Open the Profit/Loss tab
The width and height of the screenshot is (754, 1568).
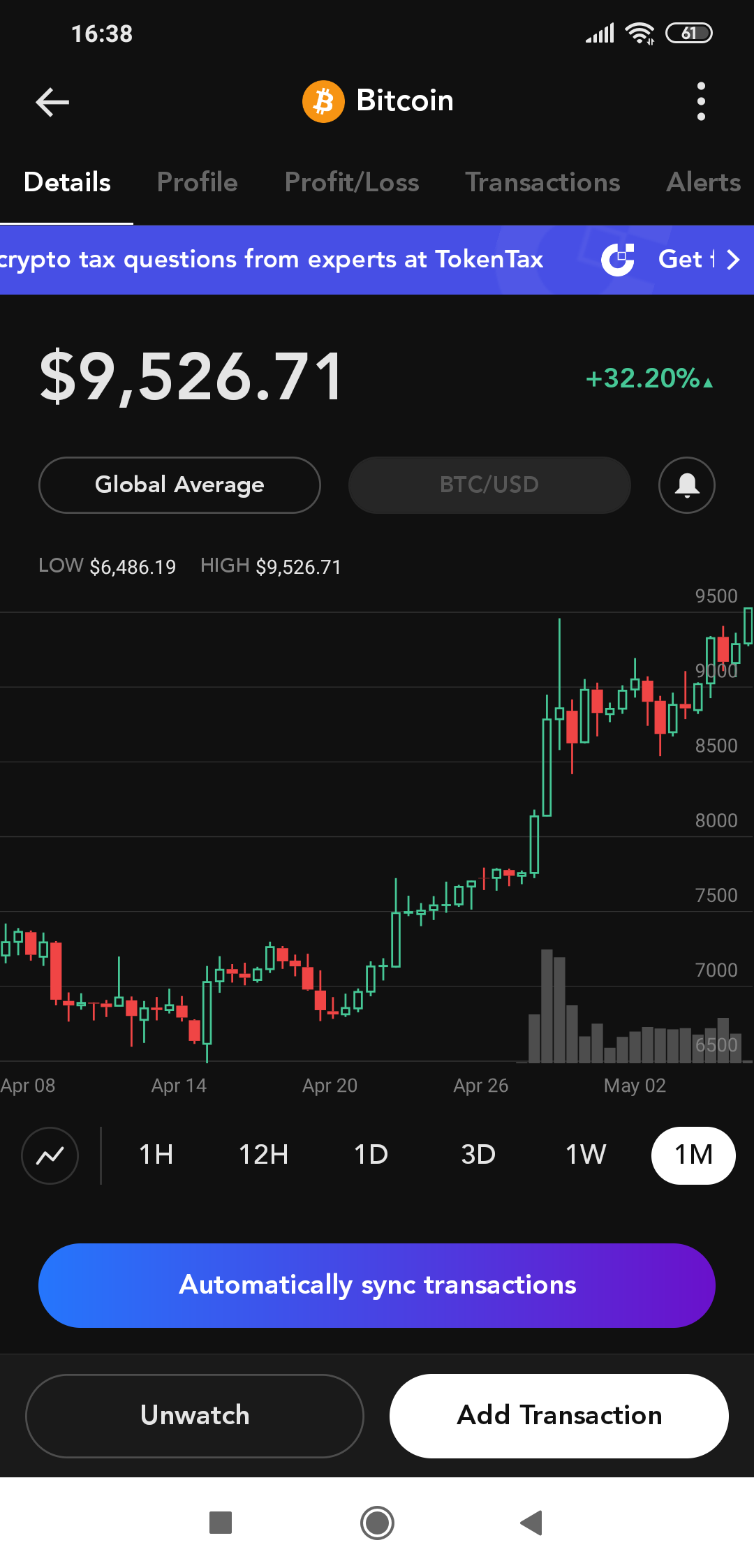[352, 182]
